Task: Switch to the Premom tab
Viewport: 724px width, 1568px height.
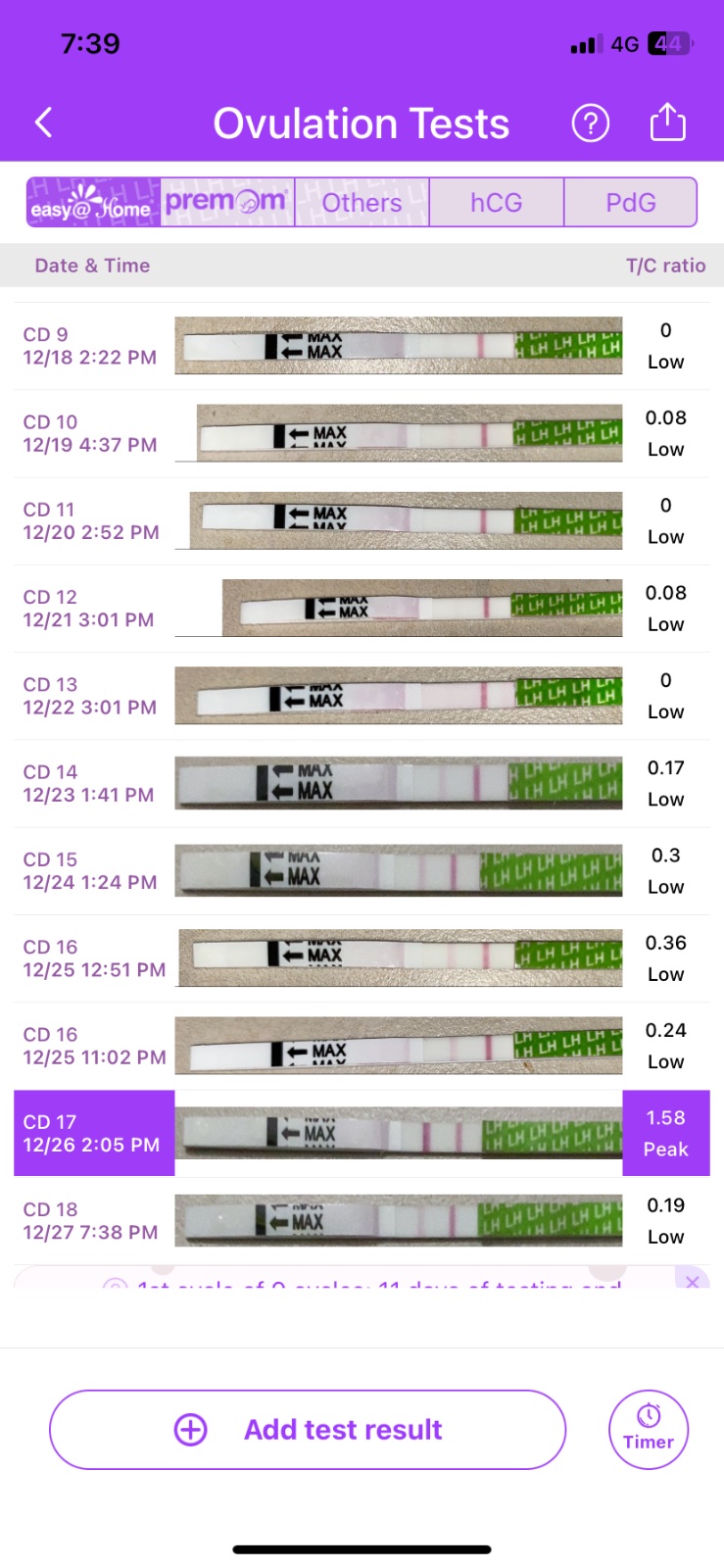Action: [x=226, y=203]
